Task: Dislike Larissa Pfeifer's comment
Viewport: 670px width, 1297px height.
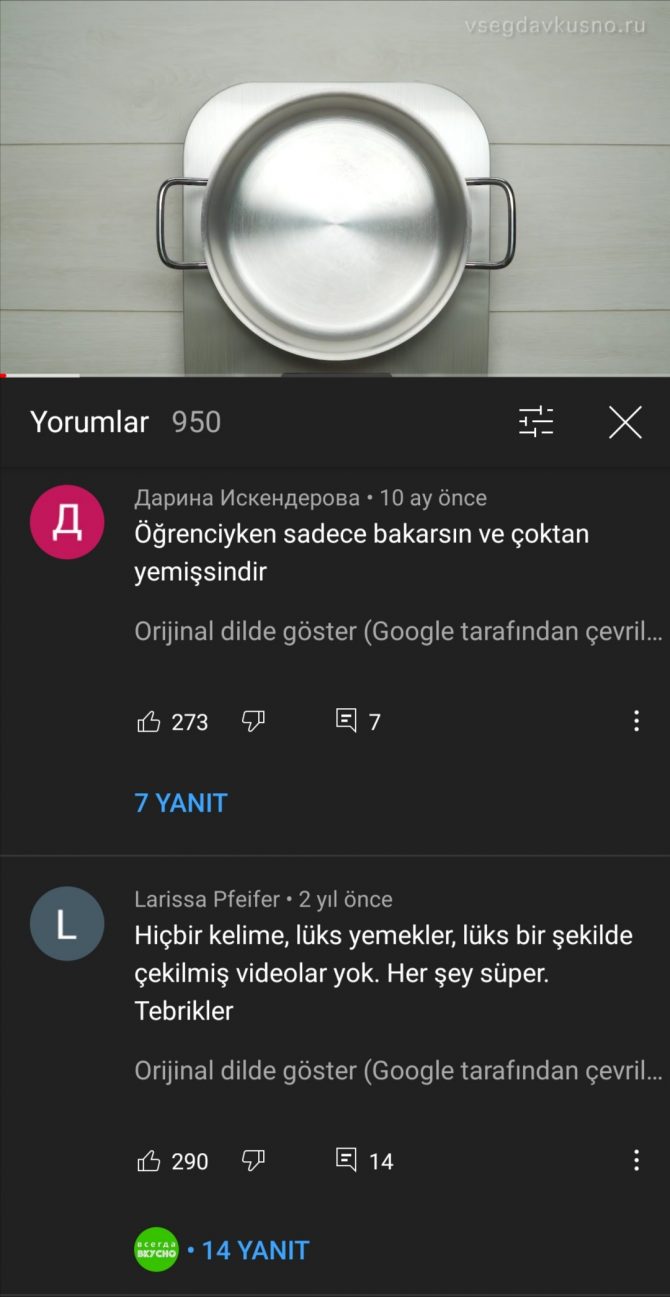Action: point(254,1160)
